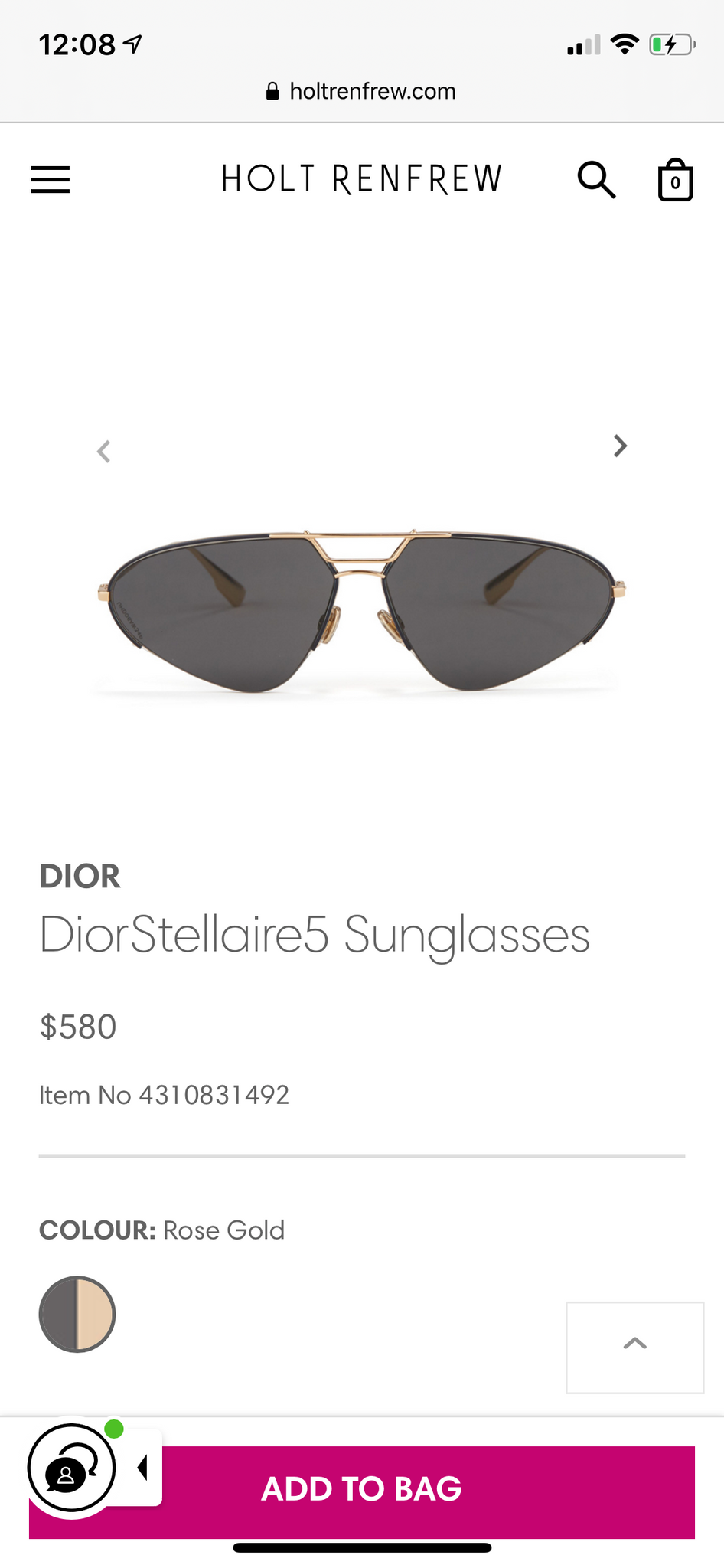Open the search magnifier

596,180
